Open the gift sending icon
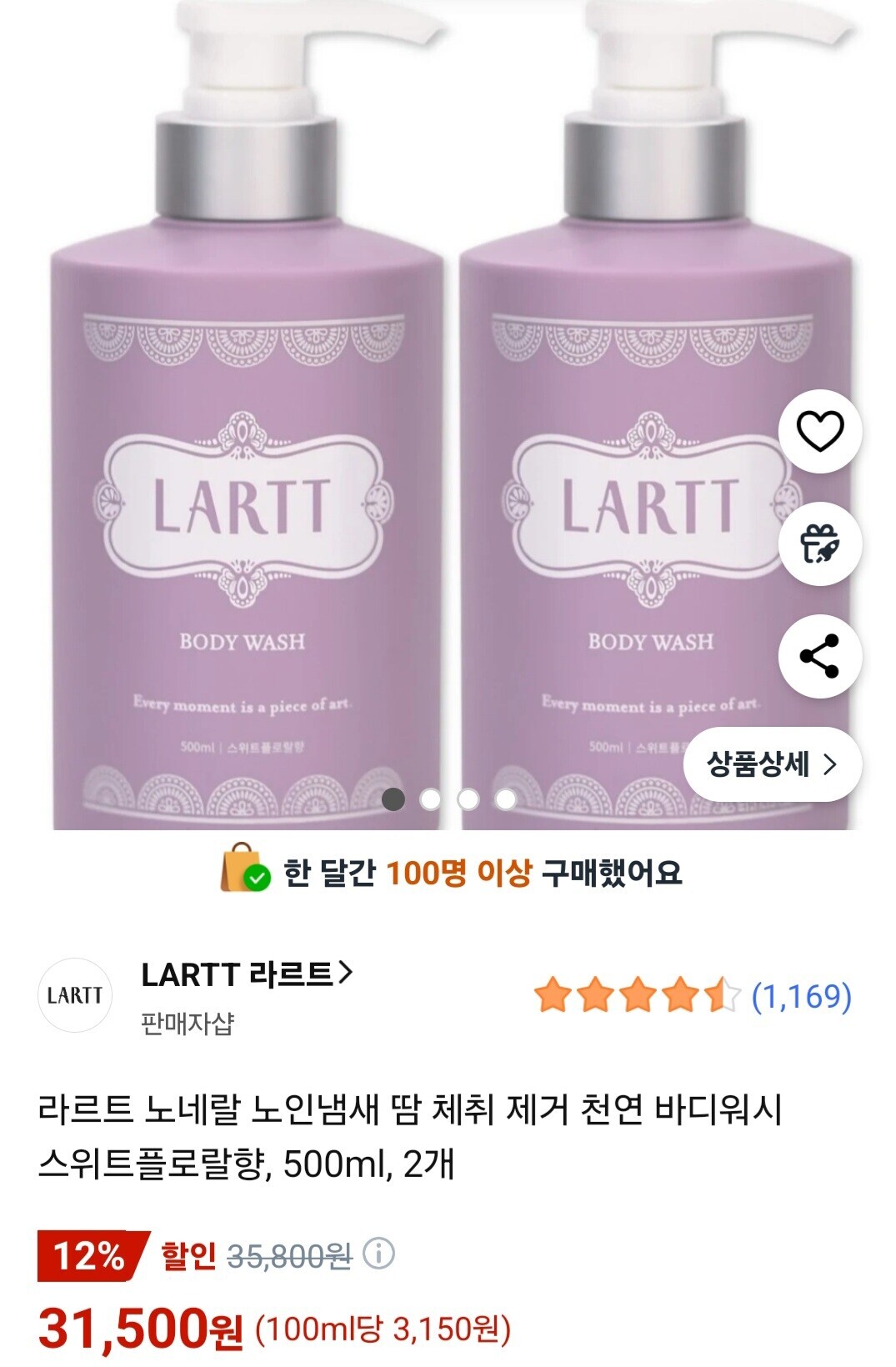896x1367 pixels. coord(820,544)
